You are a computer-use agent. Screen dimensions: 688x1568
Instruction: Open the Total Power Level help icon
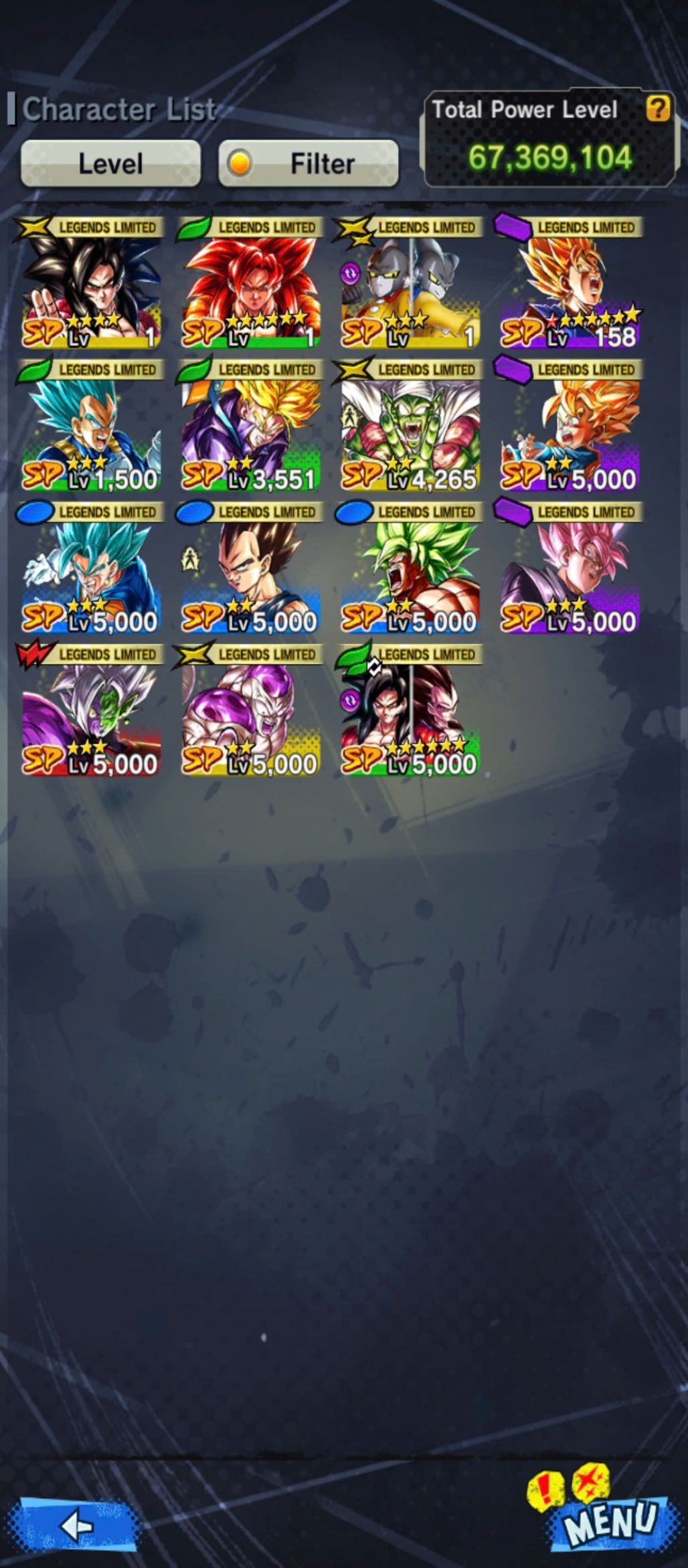tap(657, 108)
